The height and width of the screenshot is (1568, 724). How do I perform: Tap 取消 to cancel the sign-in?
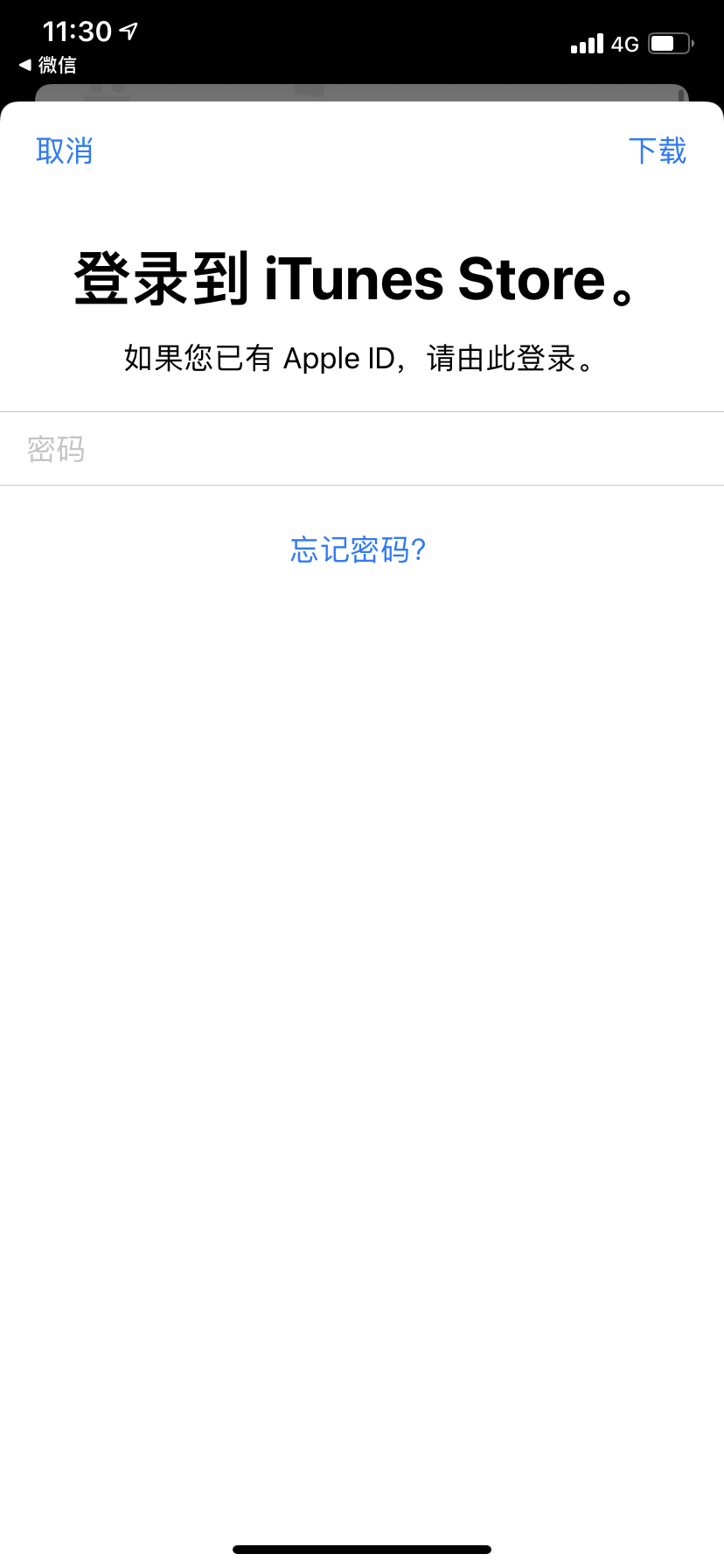click(64, 150)
